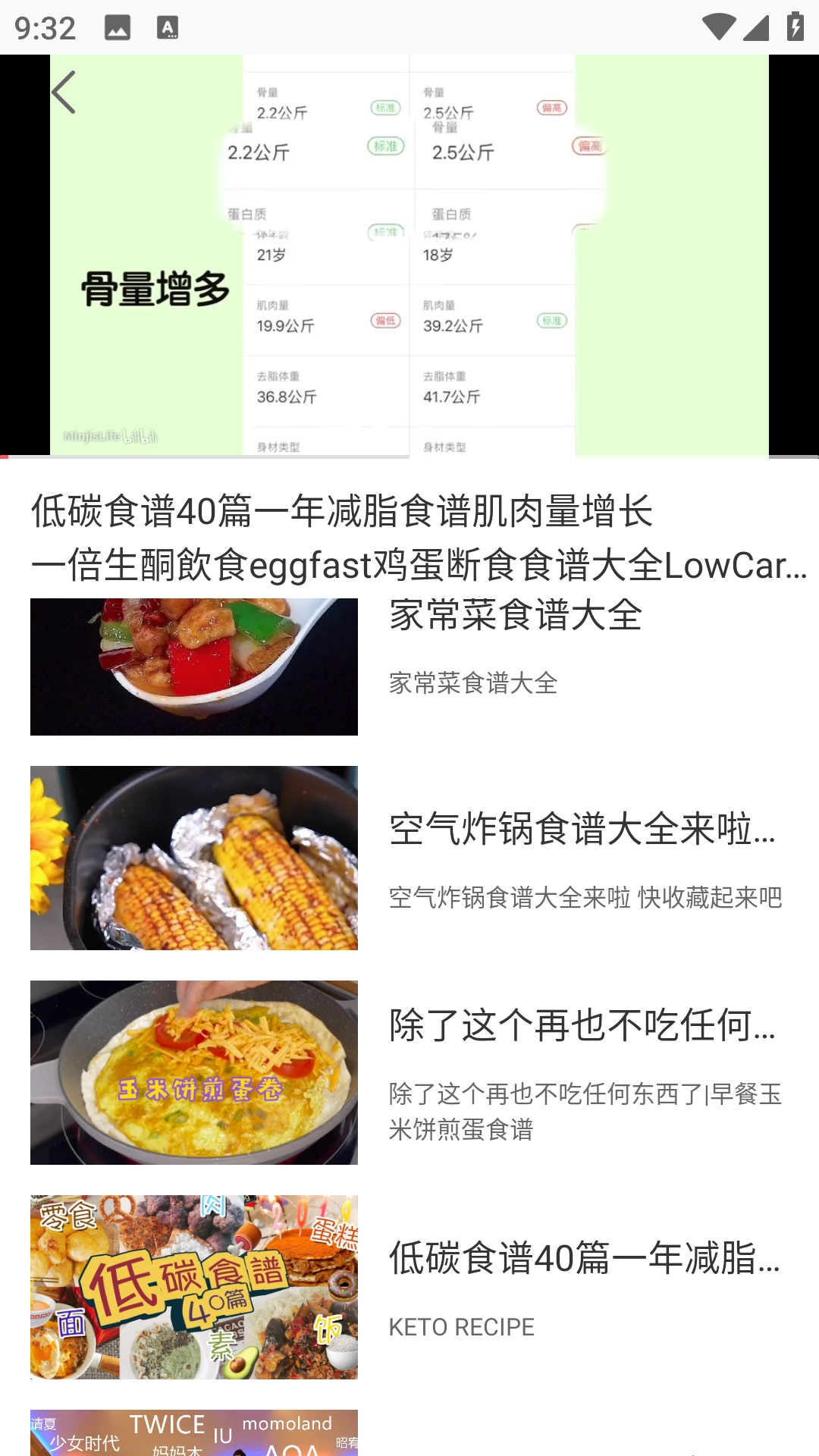This screenshot has width=819, height=1456.
Task: Tap the back arrow on the video
Action: (x=64, y=93)
